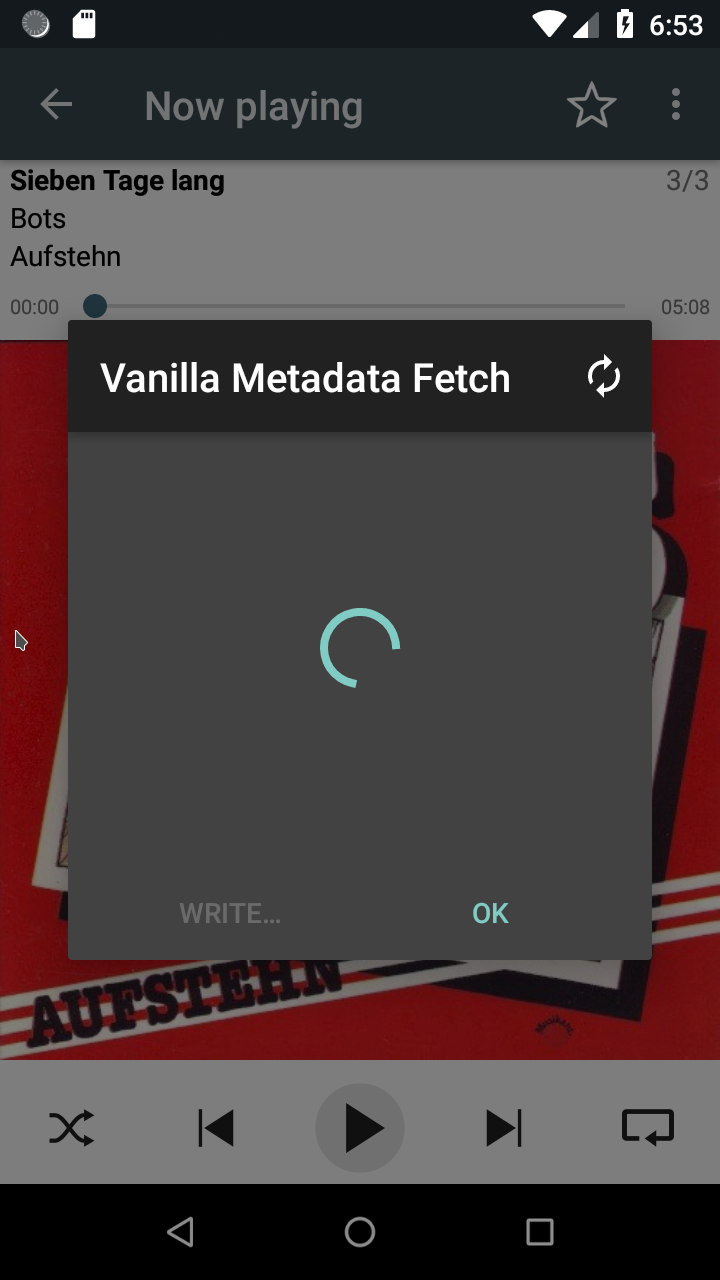
Task: Tap the system home button
Action: point(360,1232)
